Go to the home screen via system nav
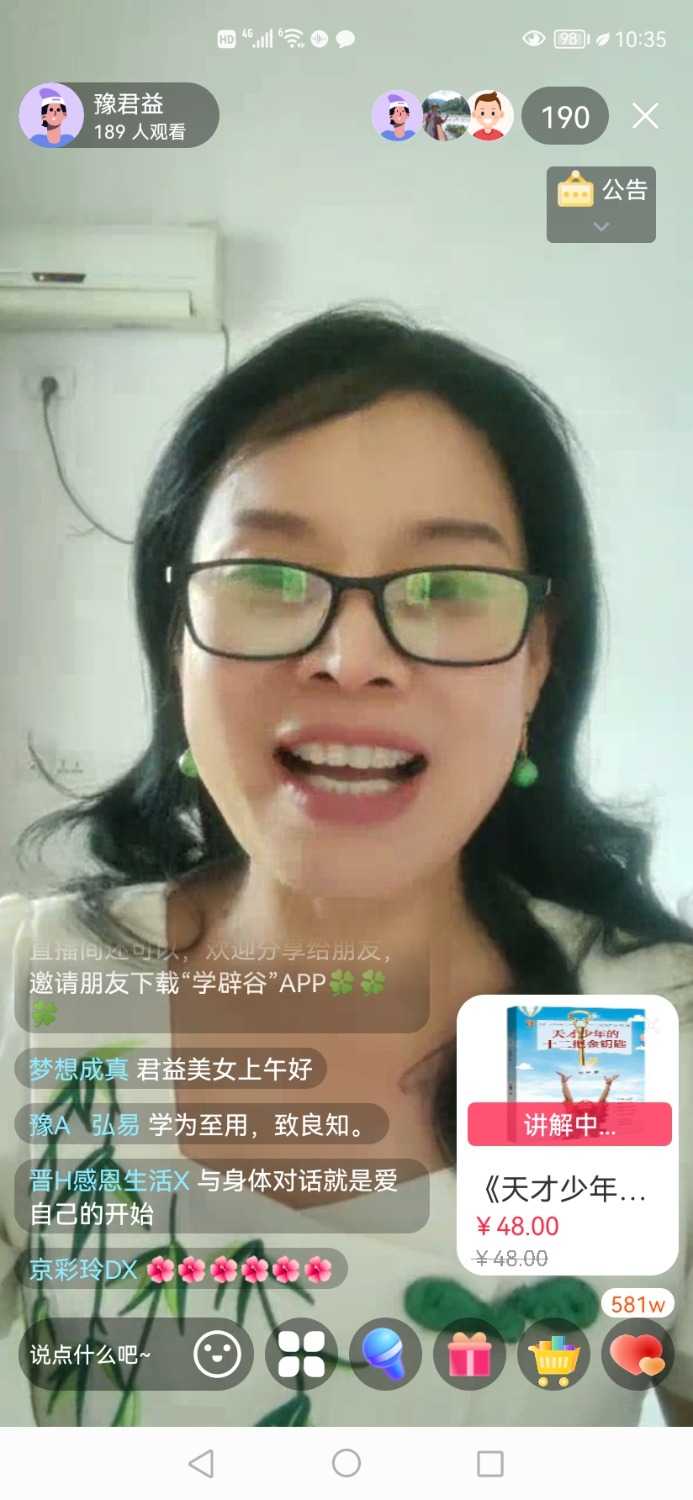Viewport: 693px width, 1500px height. [346, 1464]
